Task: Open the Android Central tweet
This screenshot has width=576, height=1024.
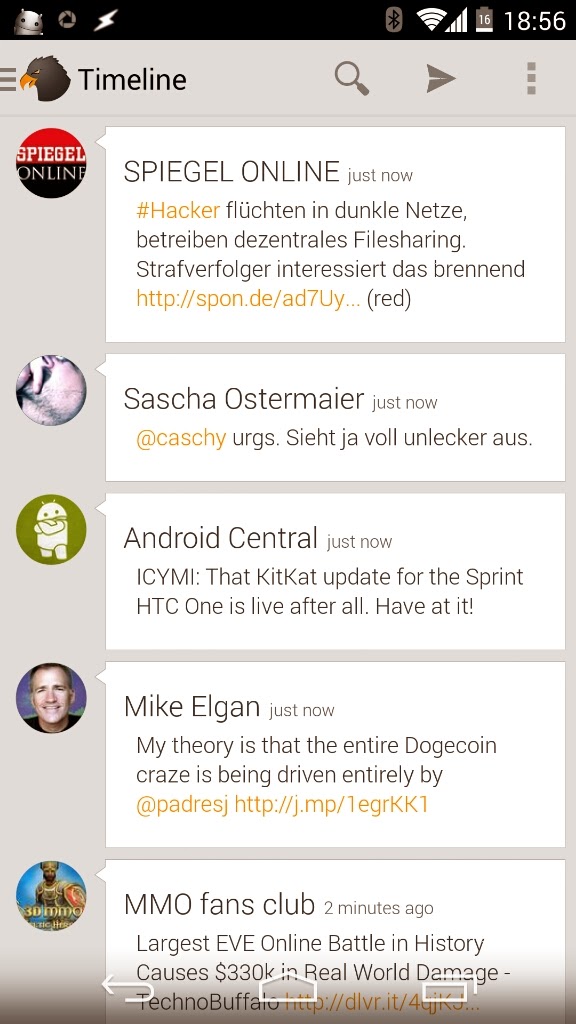Action: pyautogui.click(x=335, y=571)
